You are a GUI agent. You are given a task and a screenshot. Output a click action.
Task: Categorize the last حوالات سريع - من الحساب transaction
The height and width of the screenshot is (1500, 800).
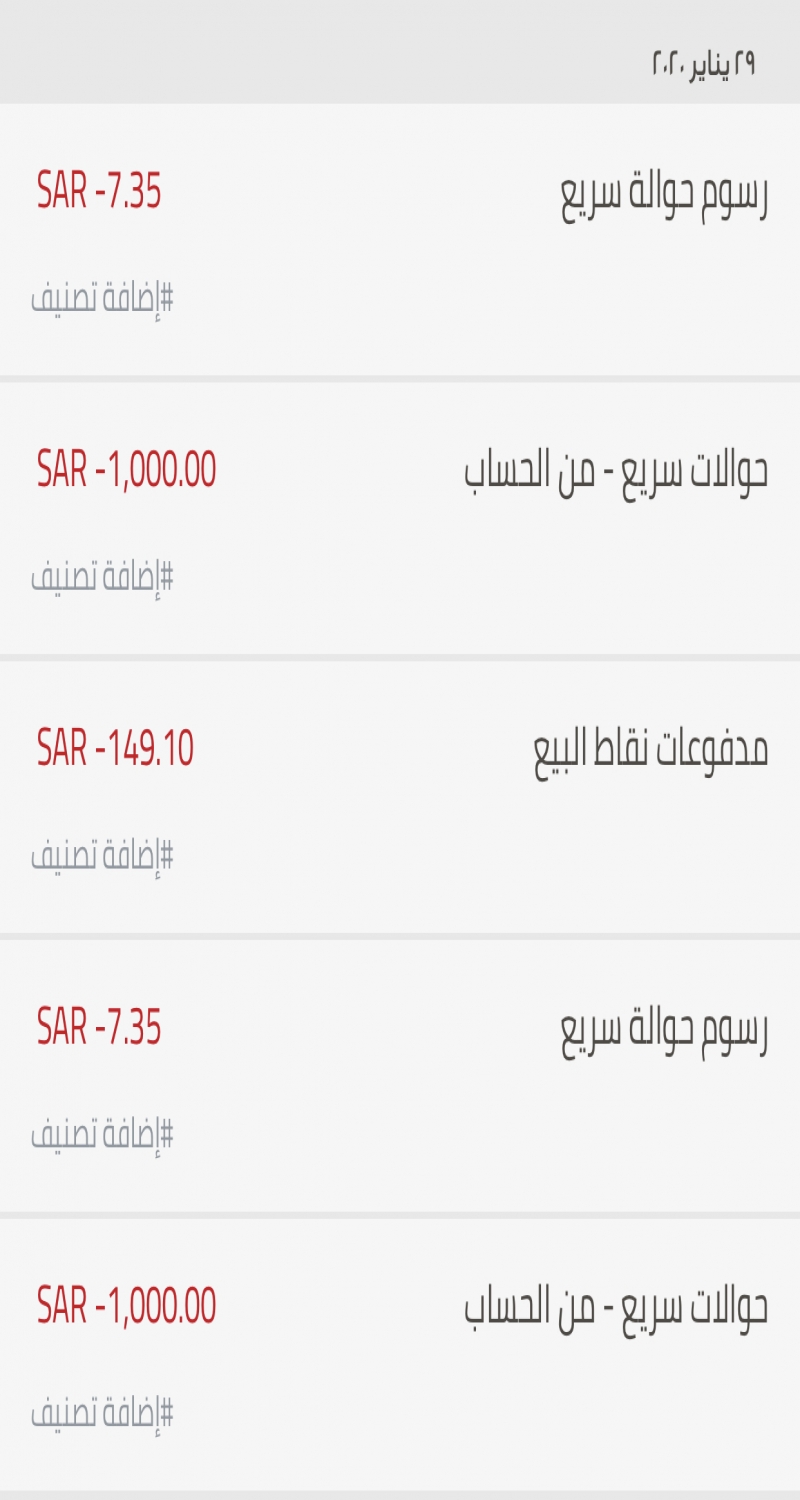coord(102,1414)
